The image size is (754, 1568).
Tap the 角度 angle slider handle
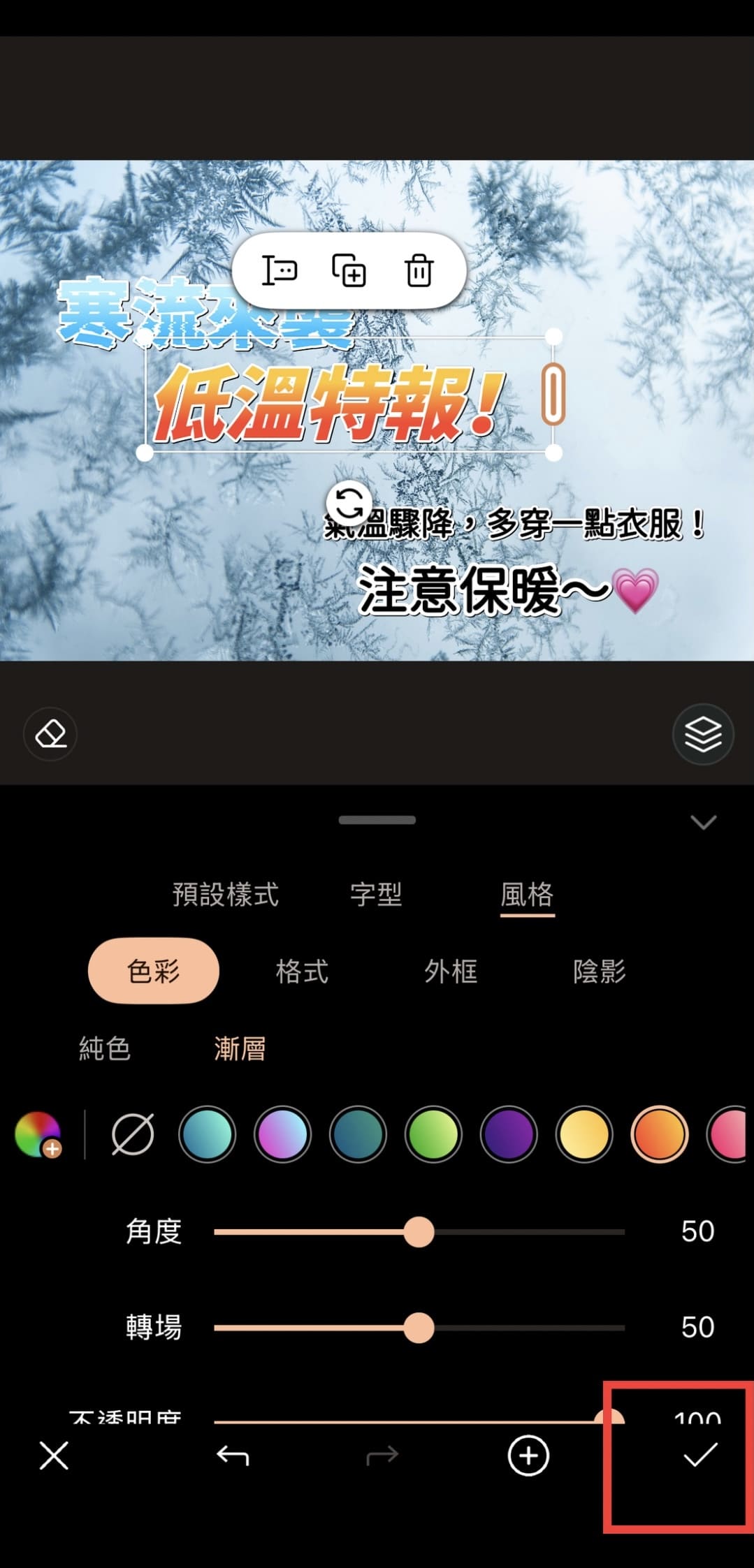418,1231
